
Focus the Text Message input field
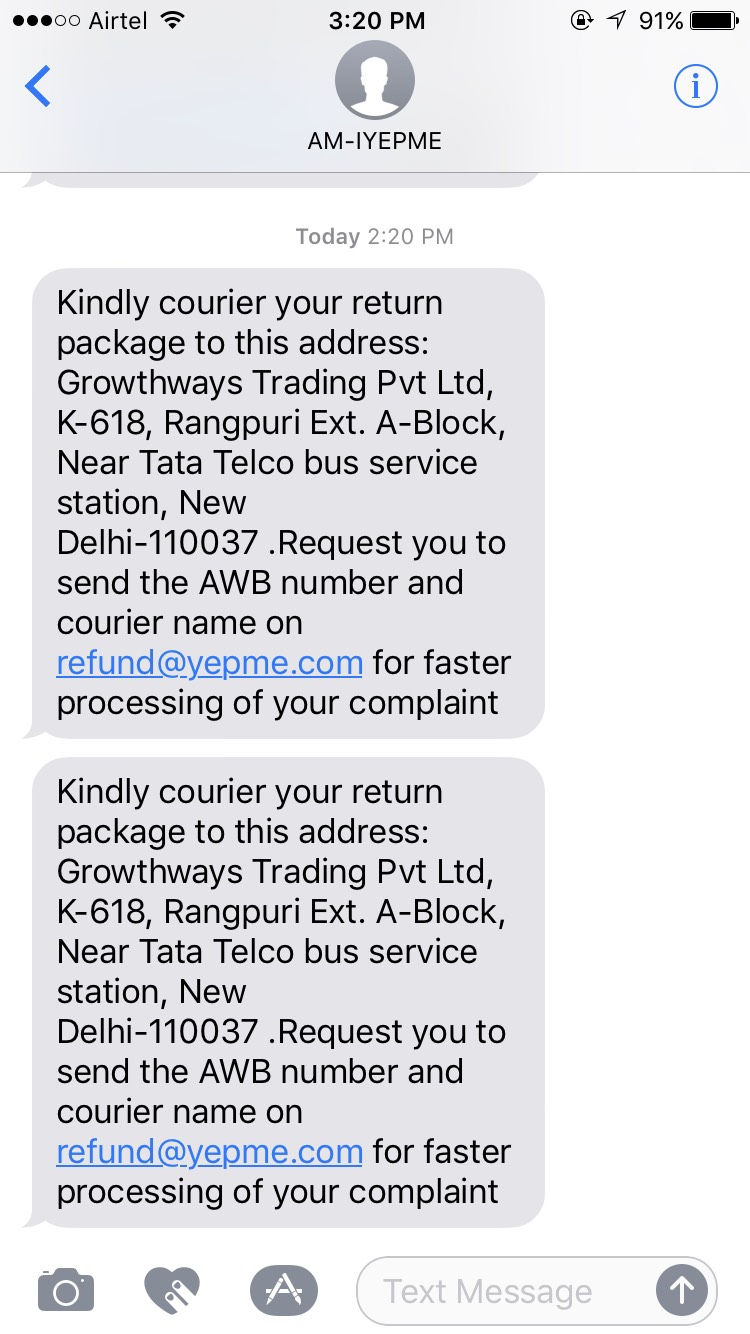(500, 1291)
